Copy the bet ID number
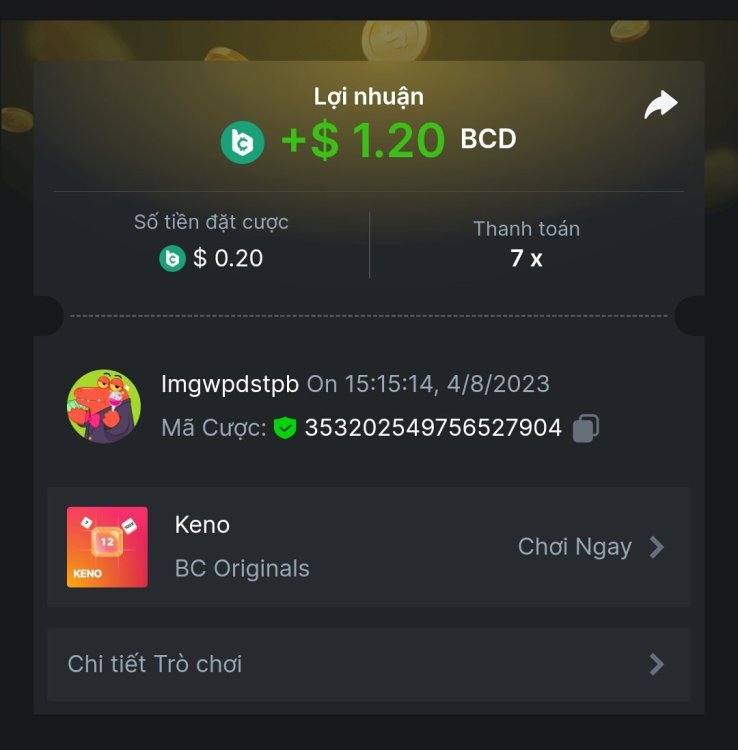This screenshot has width=738, height=750. click(586, 429)
